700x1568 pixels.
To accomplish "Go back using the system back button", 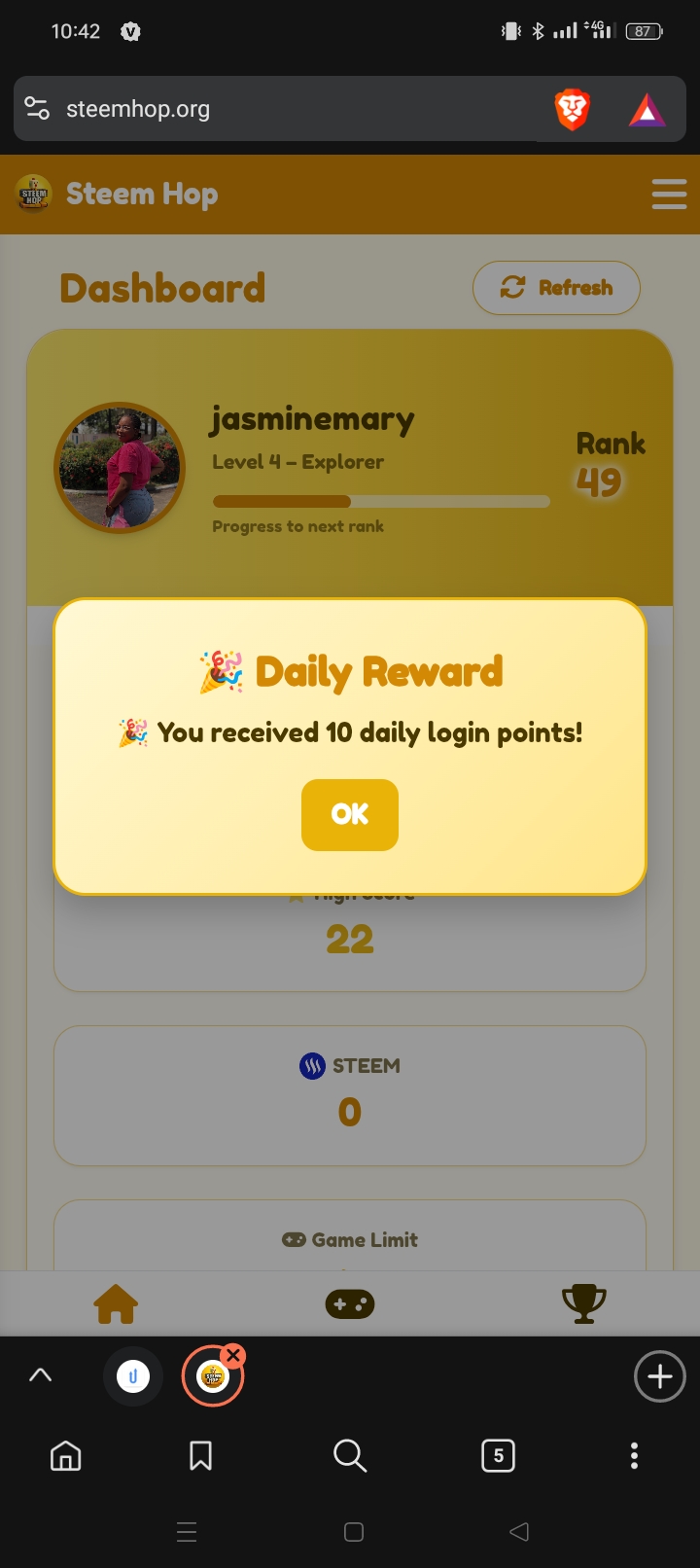I will click(519, 1532).
